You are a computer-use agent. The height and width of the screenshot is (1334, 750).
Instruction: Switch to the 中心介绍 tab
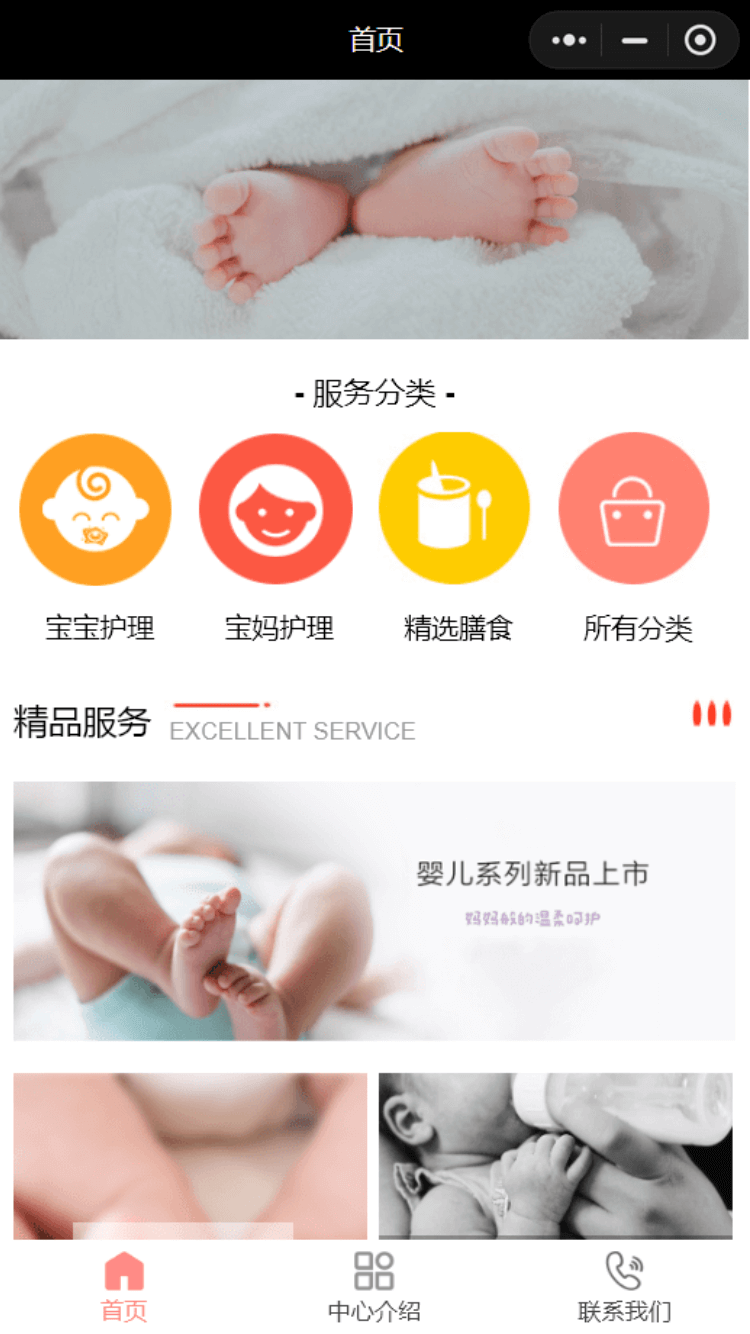(374, 1287)
